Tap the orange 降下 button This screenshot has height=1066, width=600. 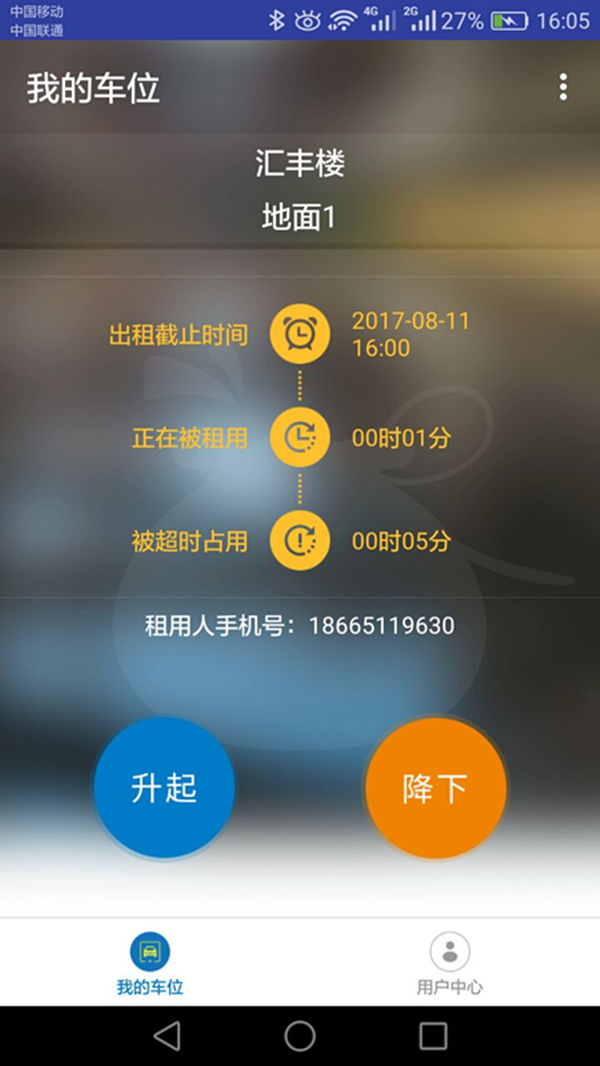coord(435,788)
